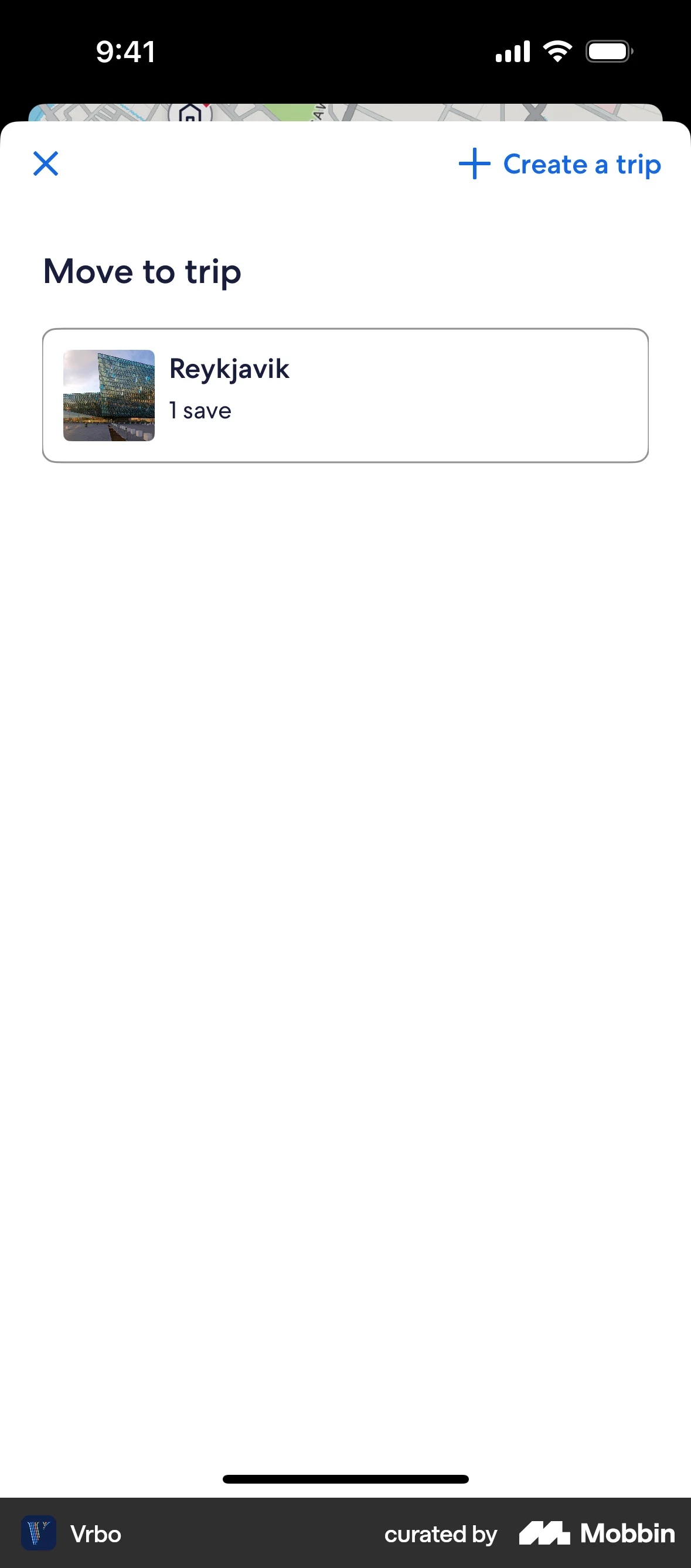
Task: Tap the 9:41 clock in status bar
Action: coord(125,51)
